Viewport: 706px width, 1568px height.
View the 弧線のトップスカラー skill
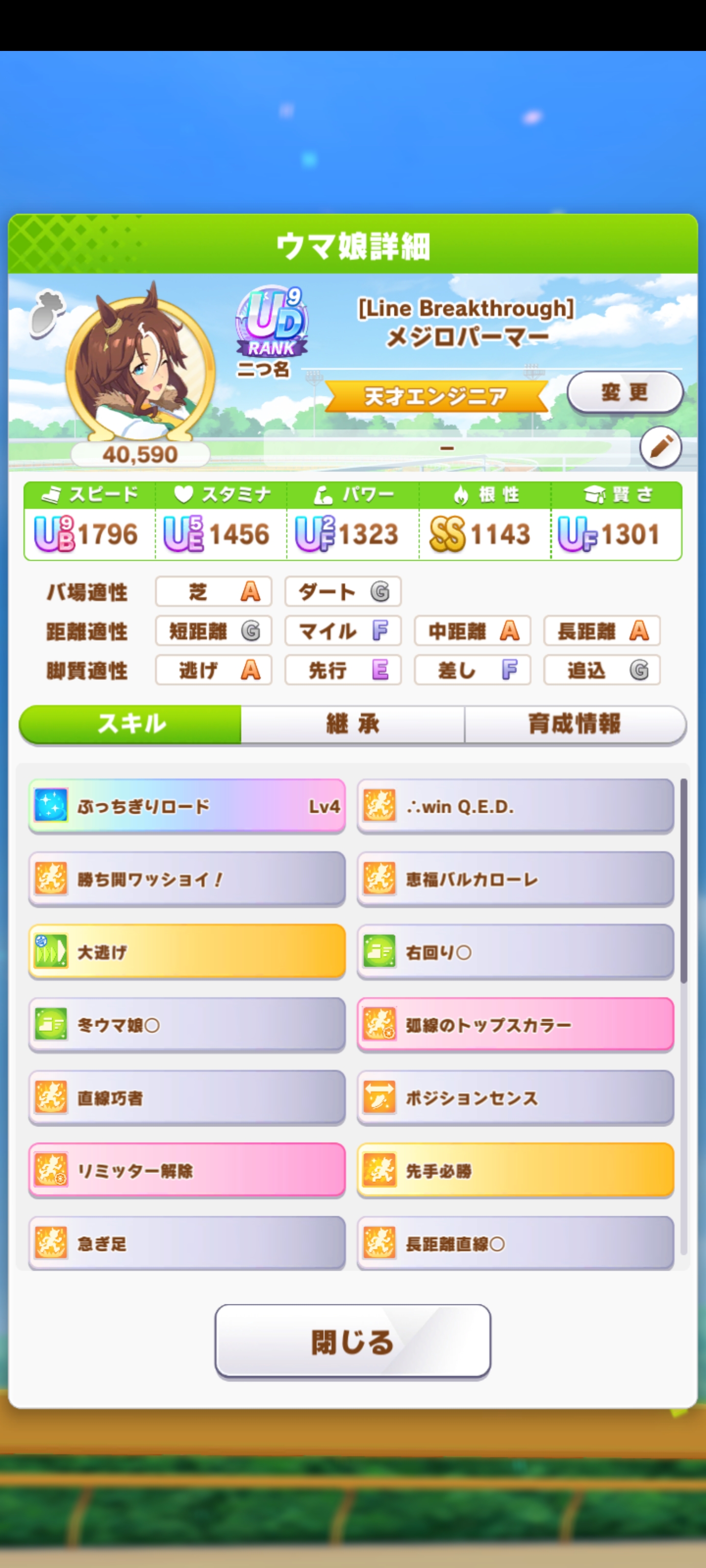[x=515, y=1025]
